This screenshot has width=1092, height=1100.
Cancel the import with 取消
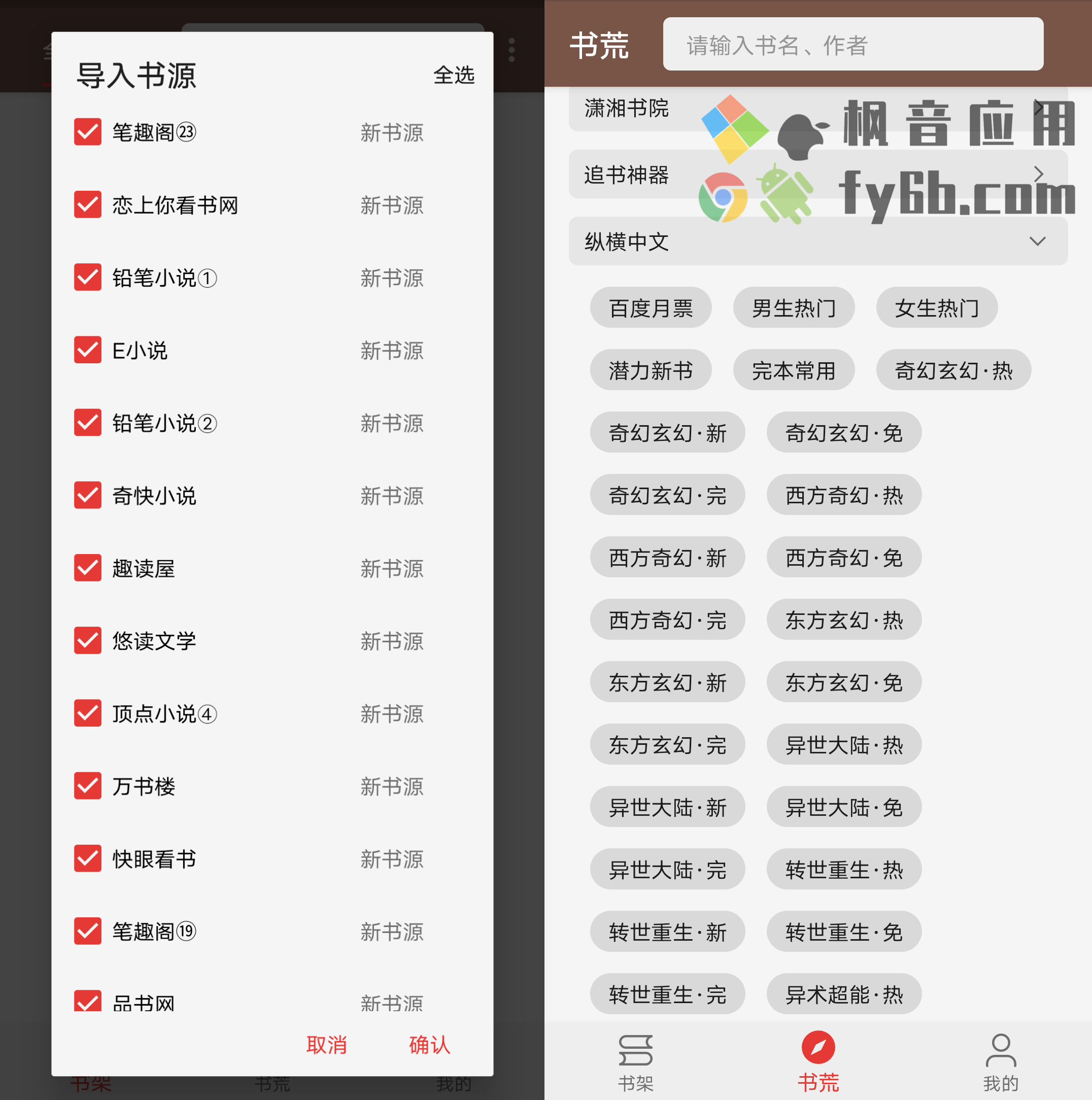tap(326, 1045)
